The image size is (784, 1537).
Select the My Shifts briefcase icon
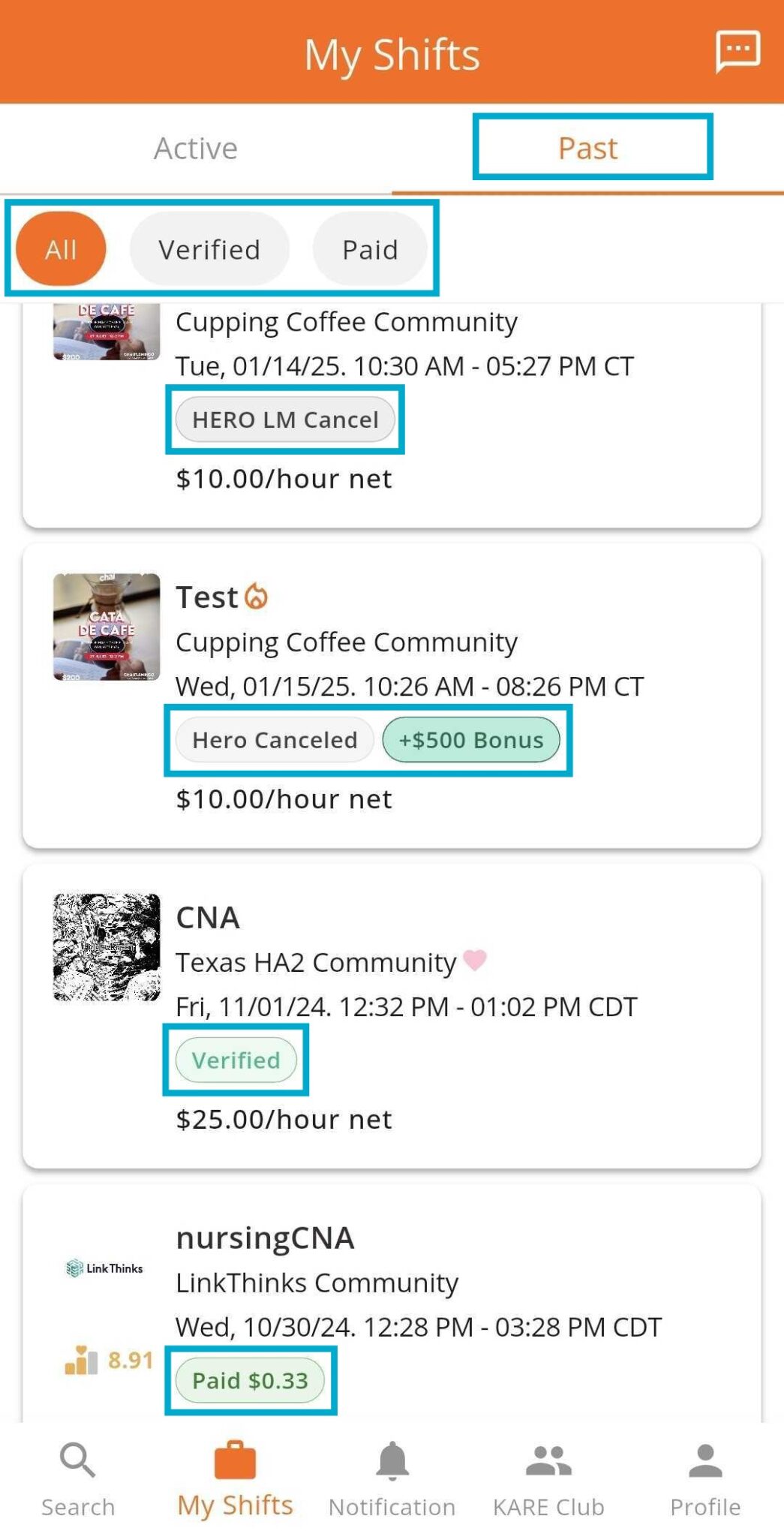pyautogui.click(x=234, y=1456)
